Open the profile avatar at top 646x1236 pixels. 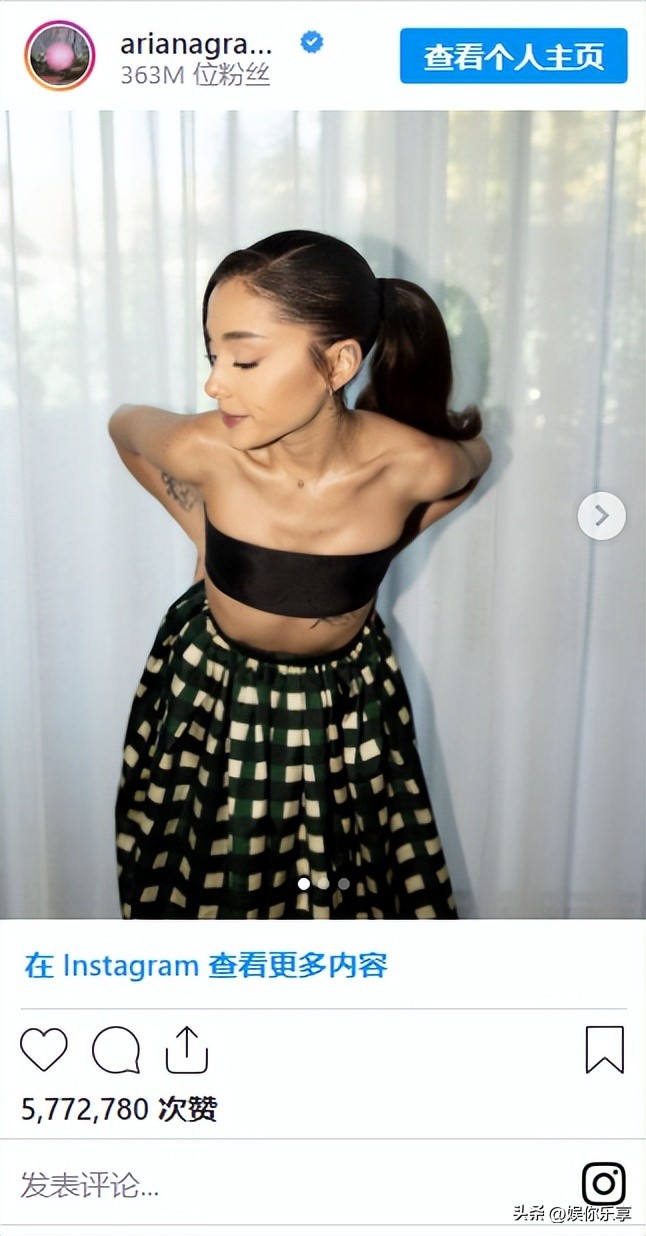point(59,55)
